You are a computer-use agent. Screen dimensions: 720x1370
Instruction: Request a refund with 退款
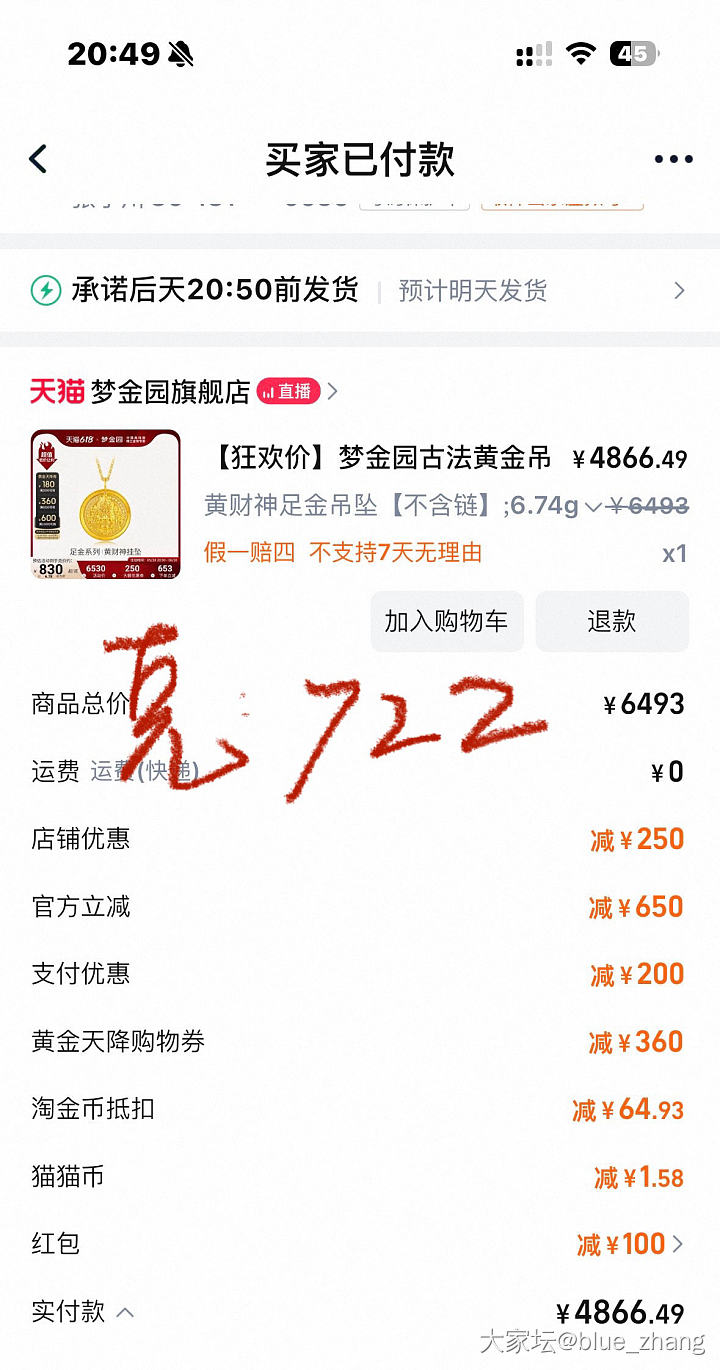click(x=611, y=621)
